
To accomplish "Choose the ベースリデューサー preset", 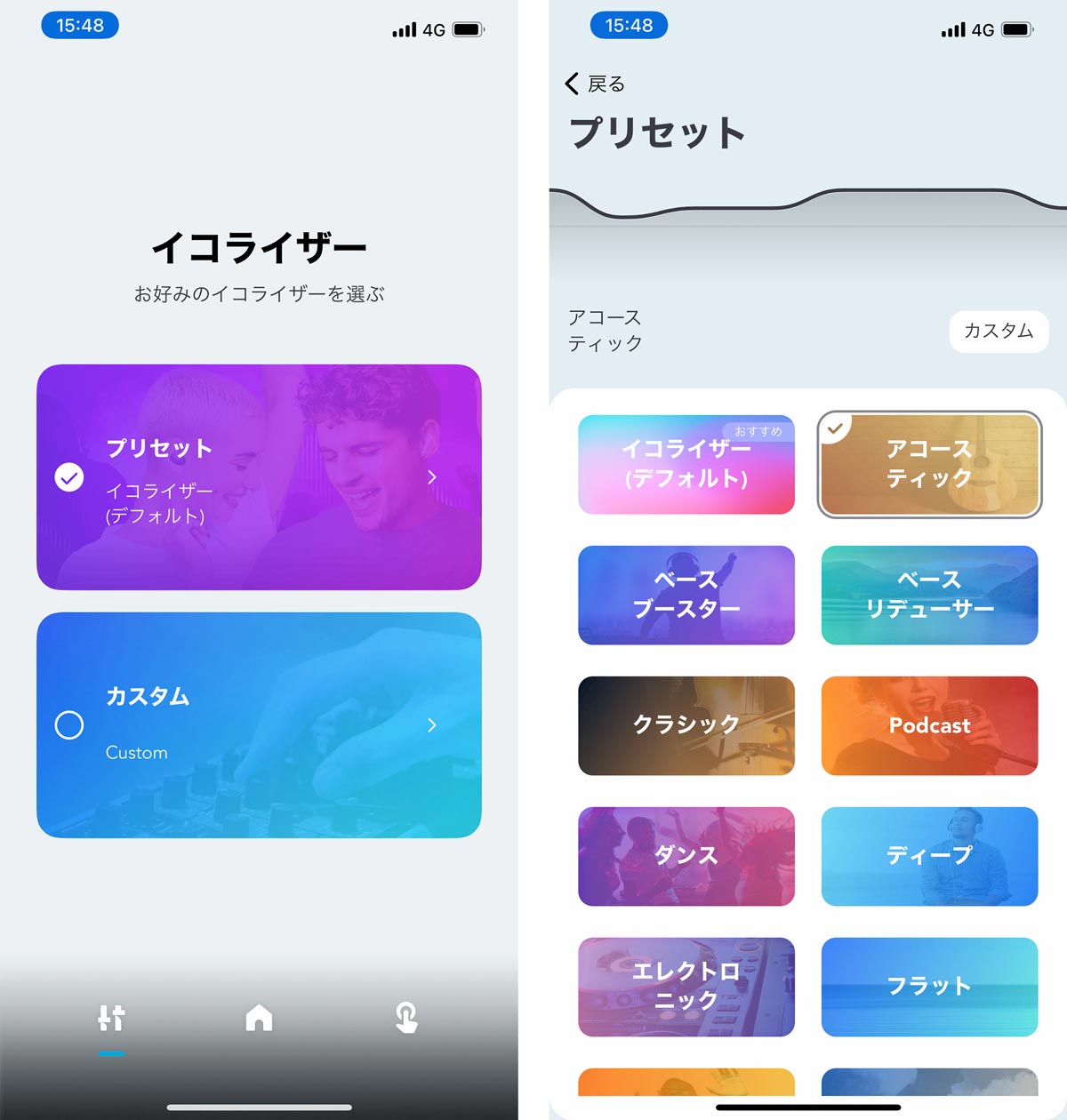I will tap(929, 595).
